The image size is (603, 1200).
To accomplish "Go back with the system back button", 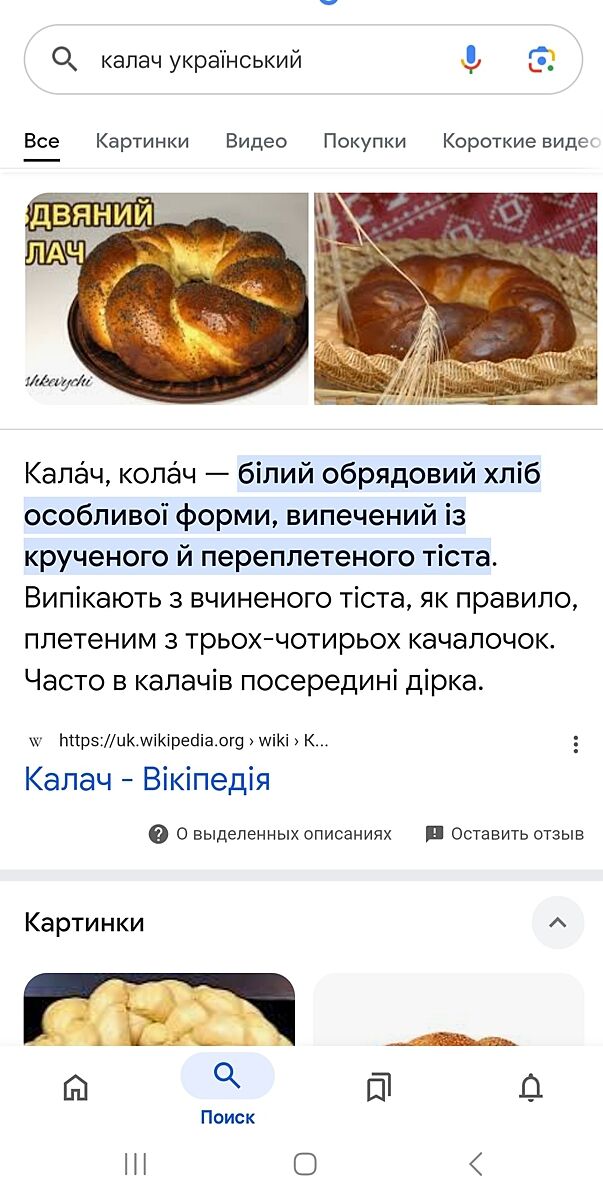I will tap(476, 1163).
